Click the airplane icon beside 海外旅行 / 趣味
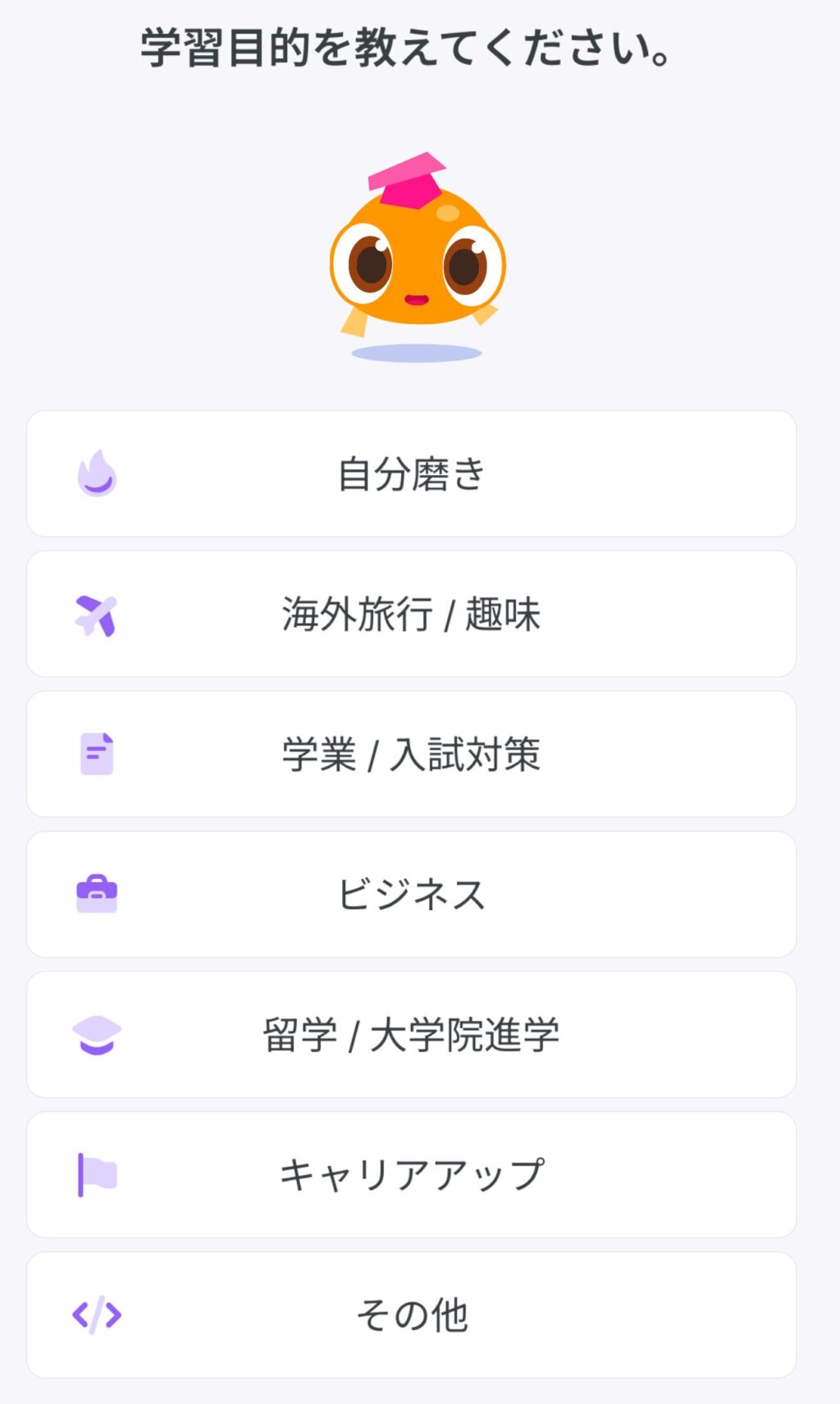The width and height of the screenshot is (840, 1404). pos(97,613)
